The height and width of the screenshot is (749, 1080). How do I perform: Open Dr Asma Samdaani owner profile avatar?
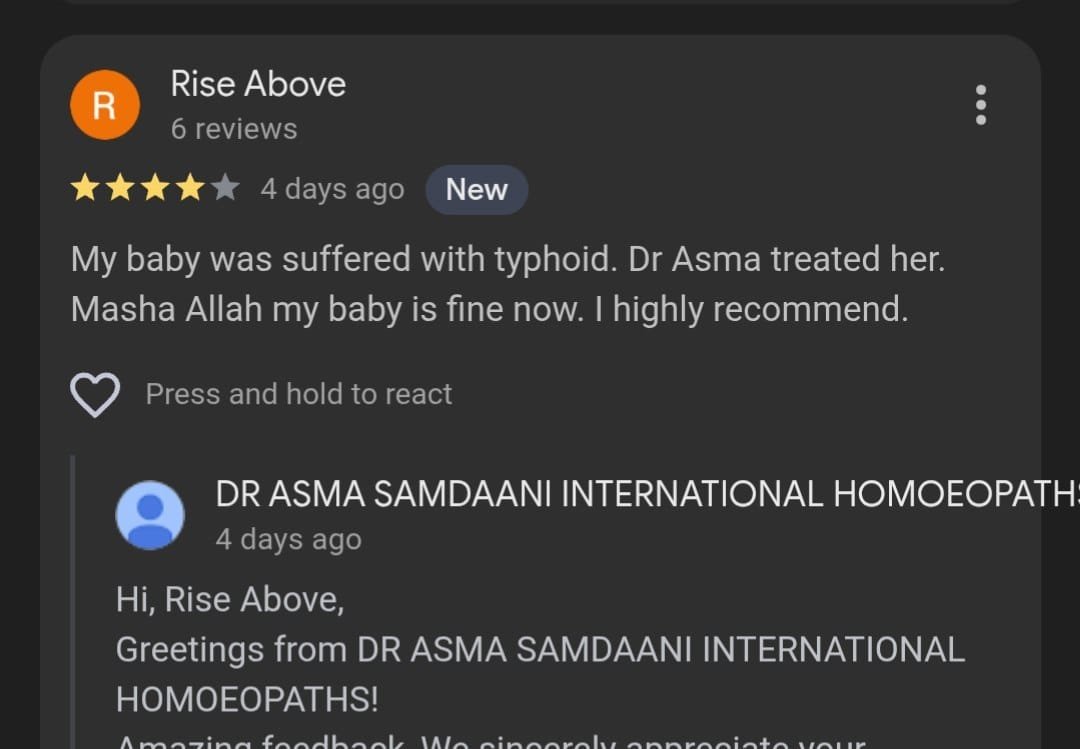tap(150, 515)
